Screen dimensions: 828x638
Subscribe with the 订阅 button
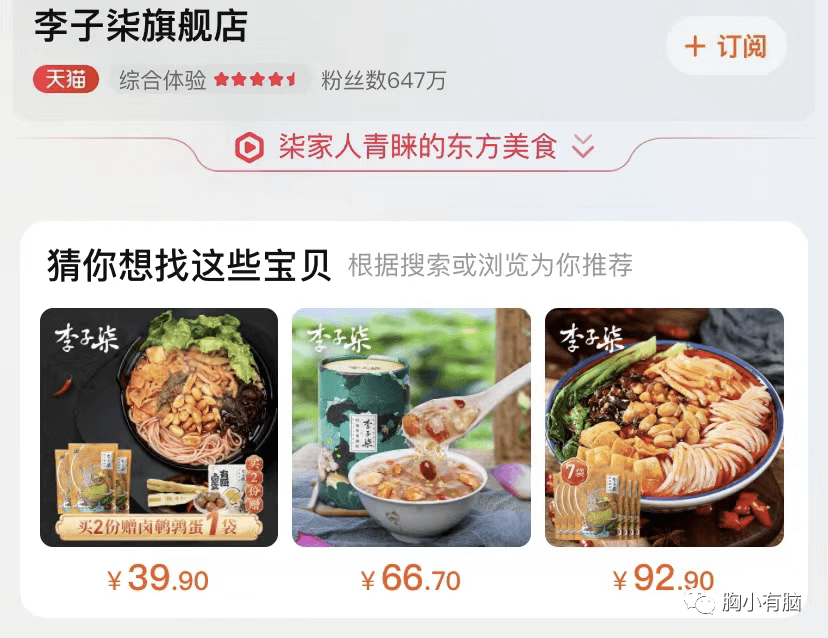click(726, 46)
